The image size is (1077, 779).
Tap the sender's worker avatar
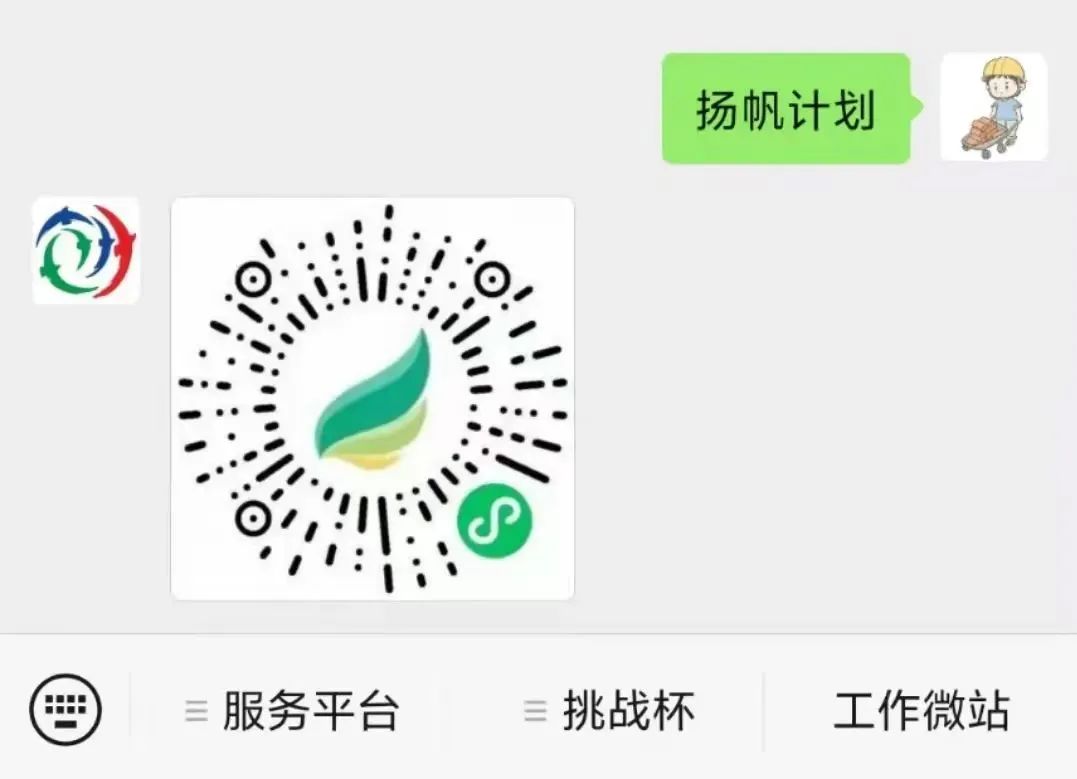pos(993,107)
